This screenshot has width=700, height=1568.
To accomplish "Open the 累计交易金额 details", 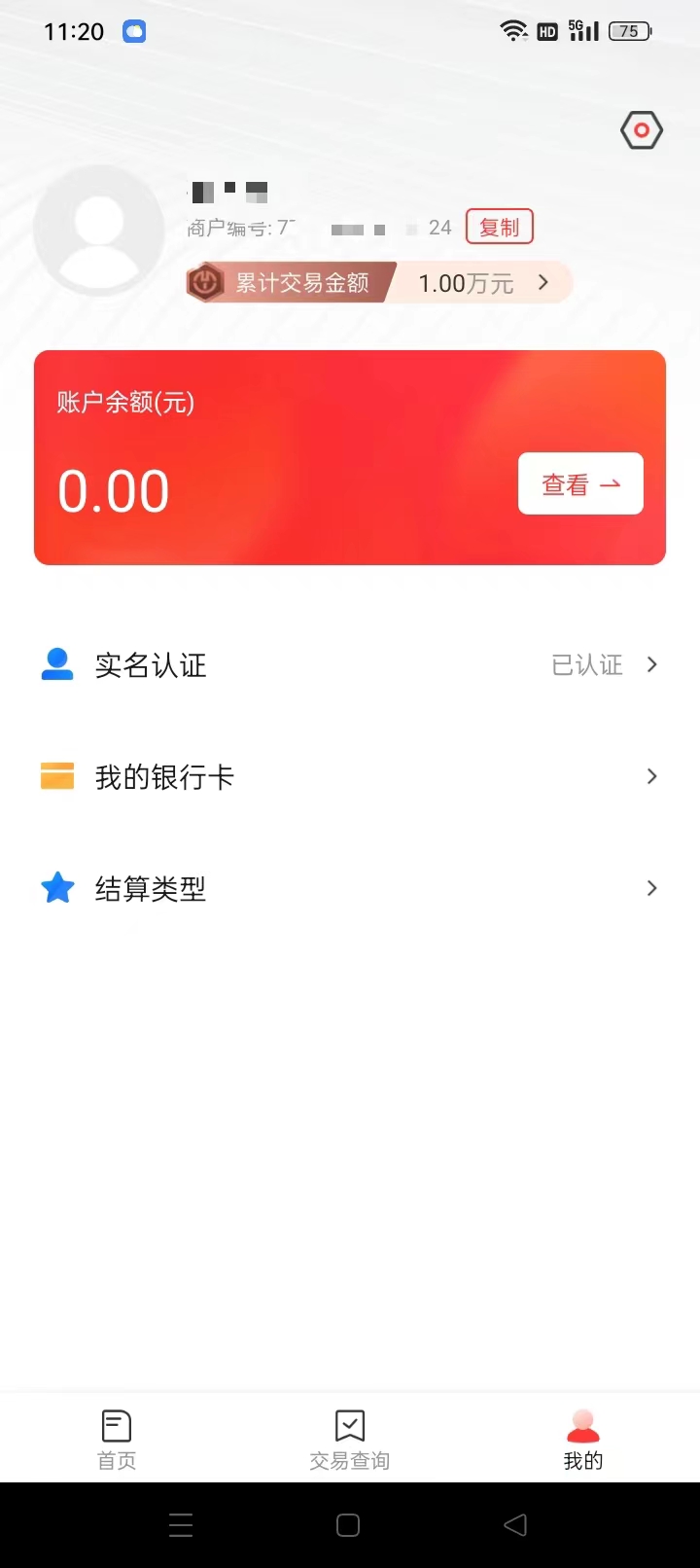I will tap(378, 283).
